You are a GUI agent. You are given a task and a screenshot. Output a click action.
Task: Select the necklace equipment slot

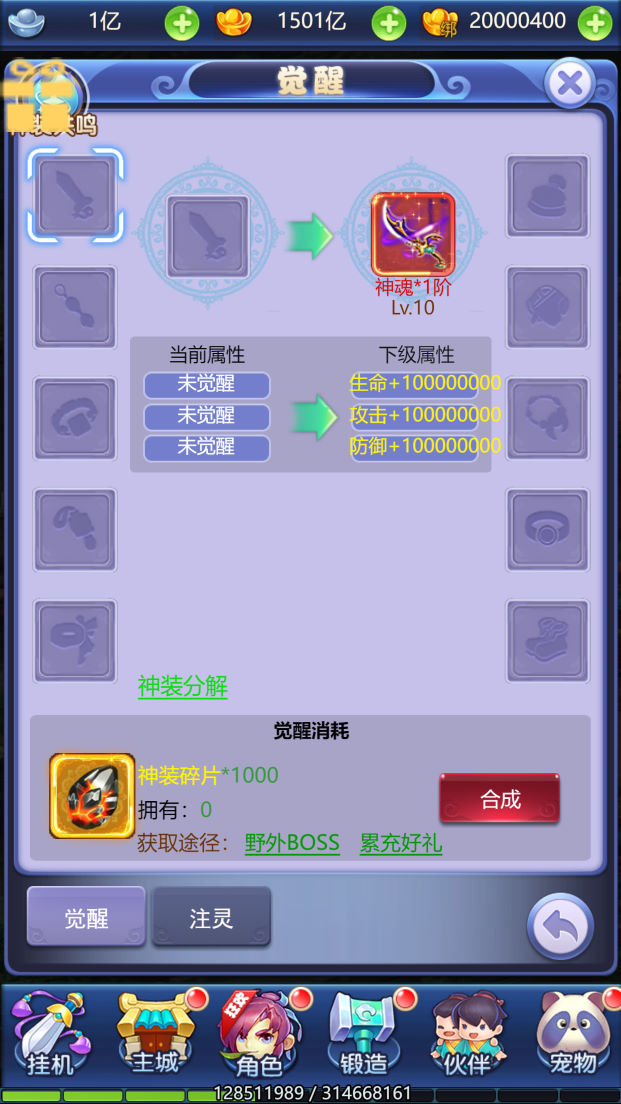[x=76, y=307]
